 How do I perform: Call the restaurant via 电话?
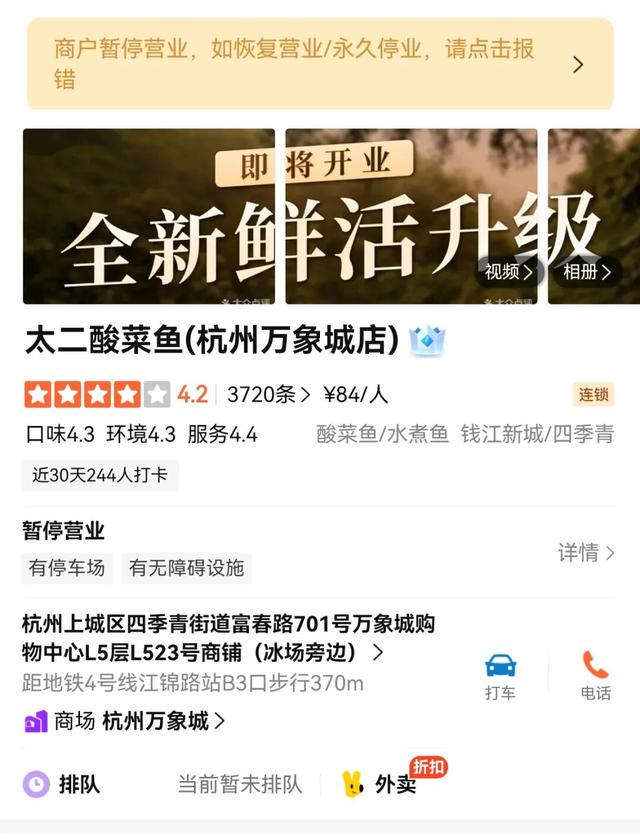[x=595, y=676]
